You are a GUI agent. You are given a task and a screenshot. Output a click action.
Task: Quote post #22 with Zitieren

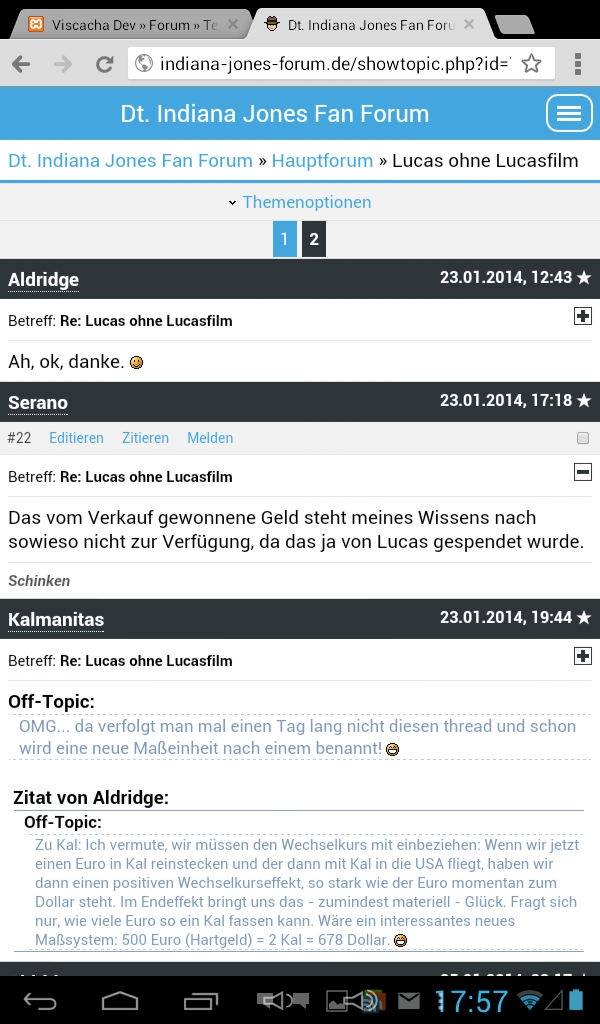tap(145, 438)
